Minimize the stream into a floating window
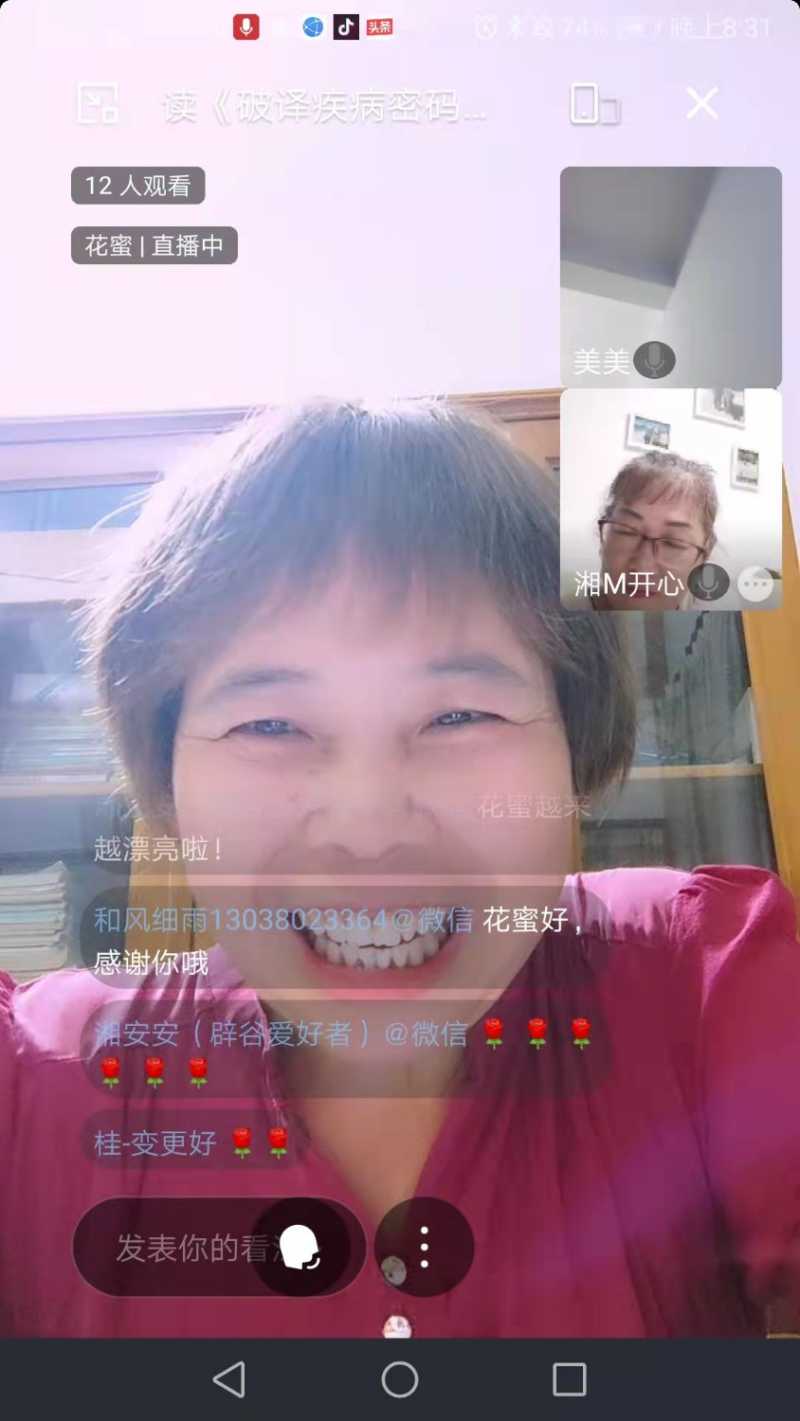 (98, 104)
